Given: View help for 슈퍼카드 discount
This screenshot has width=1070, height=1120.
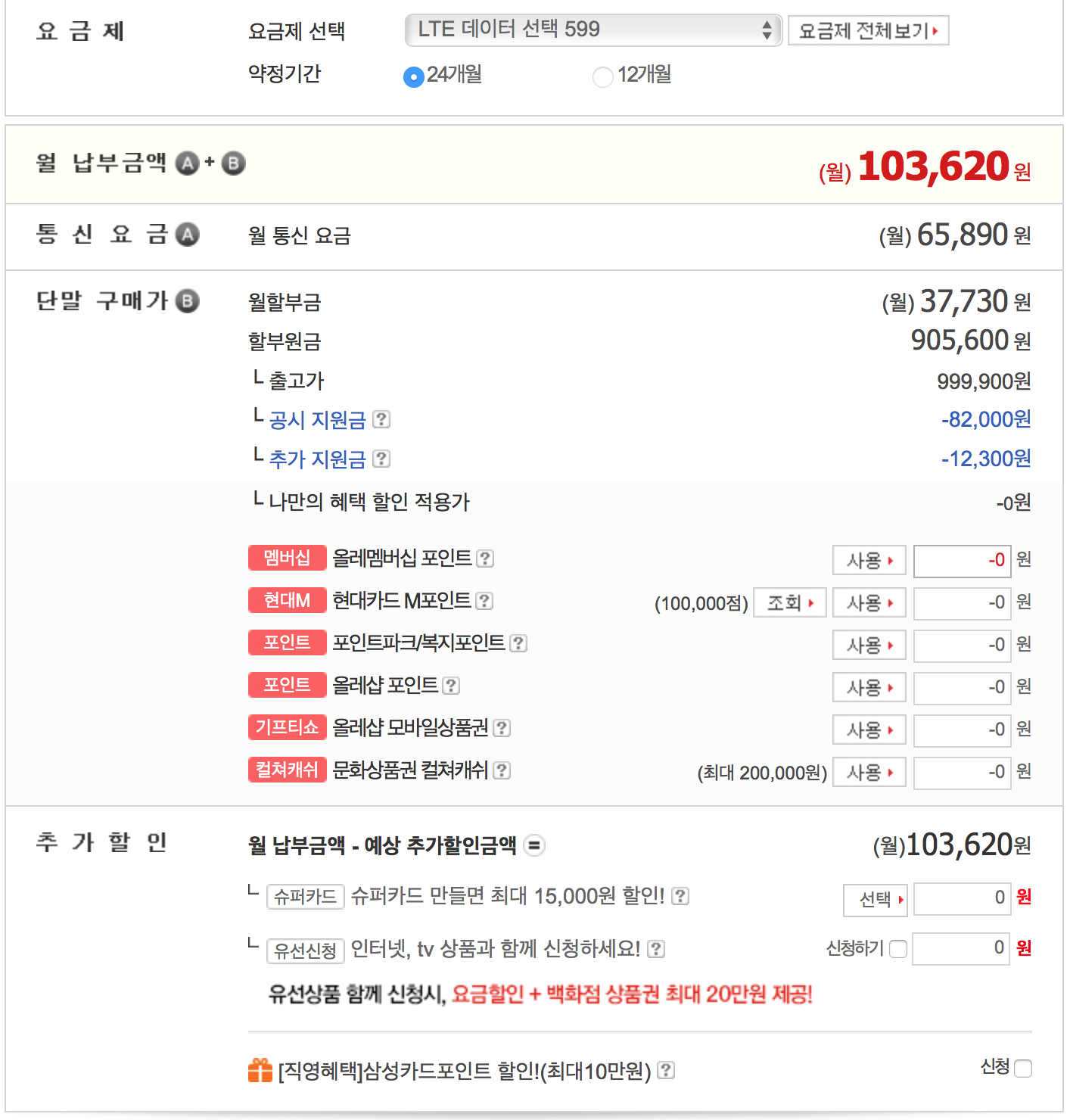Looking at the screenshot, I should (x=681, y=896).
